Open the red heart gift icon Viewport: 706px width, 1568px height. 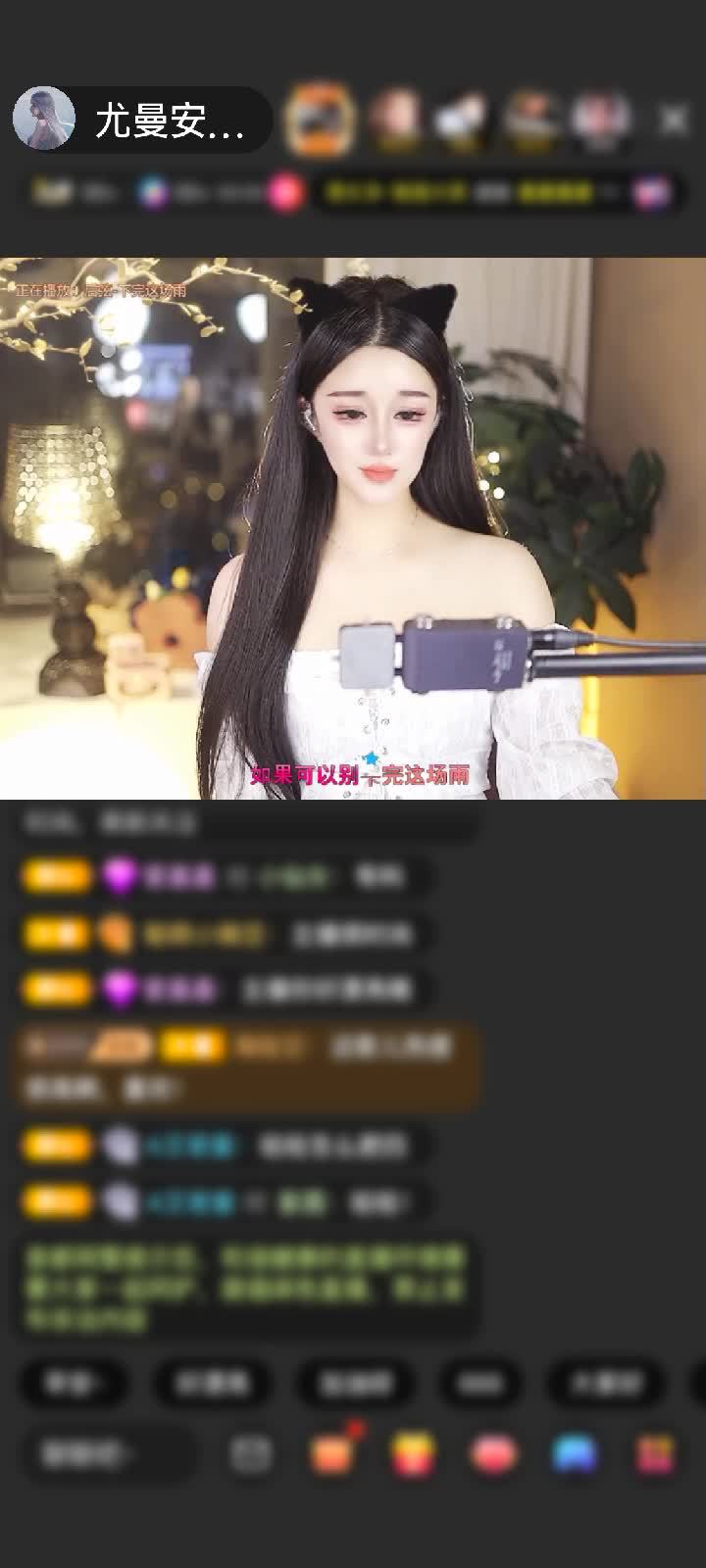coord(493,1454)
